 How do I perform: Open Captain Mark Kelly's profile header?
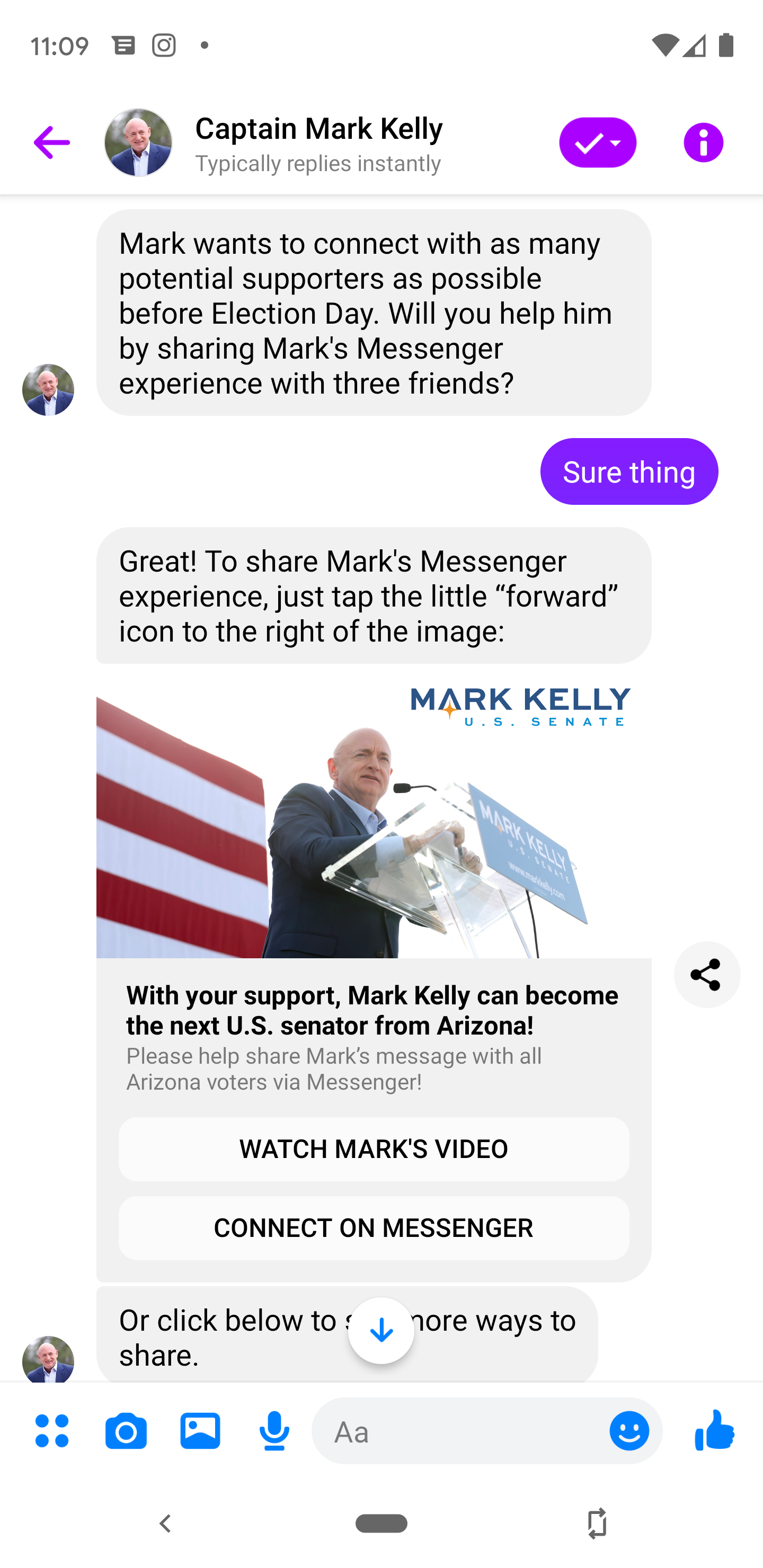click(x=318, y=142)
